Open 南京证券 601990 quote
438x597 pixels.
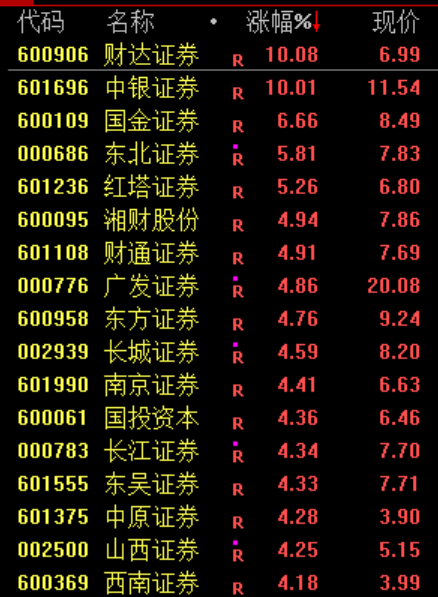tap(219, 385)
